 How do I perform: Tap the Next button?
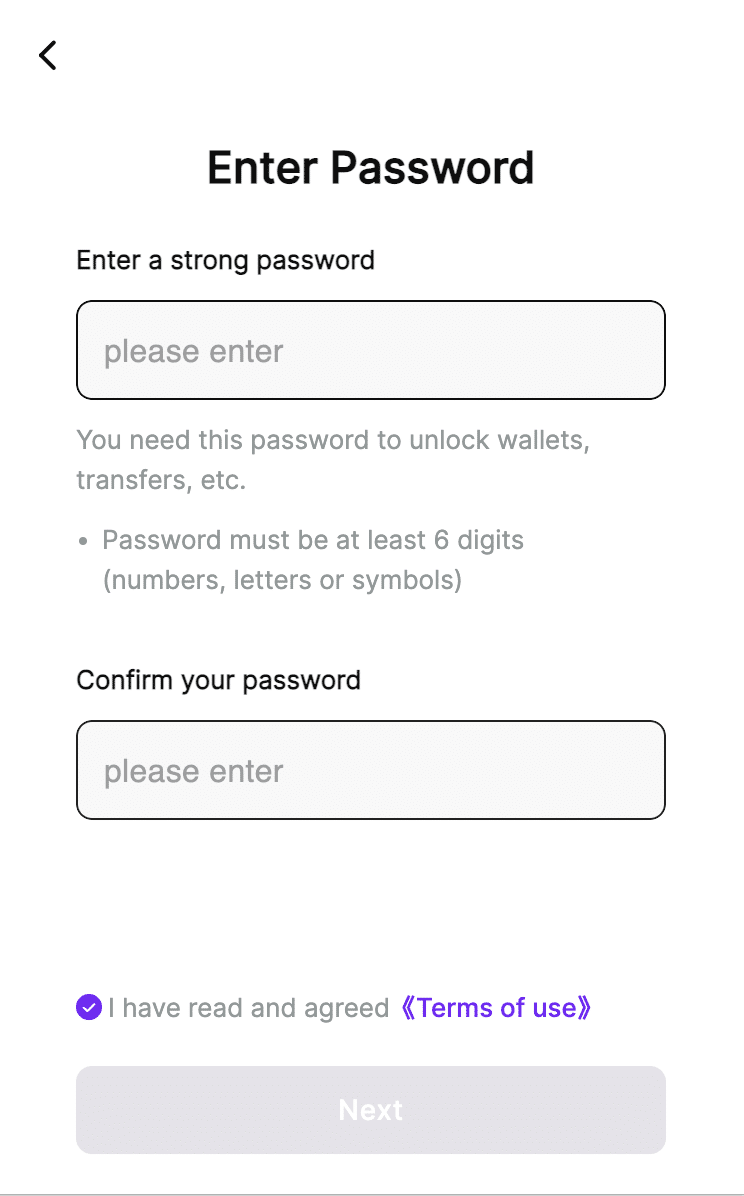tap(371, 1110)
